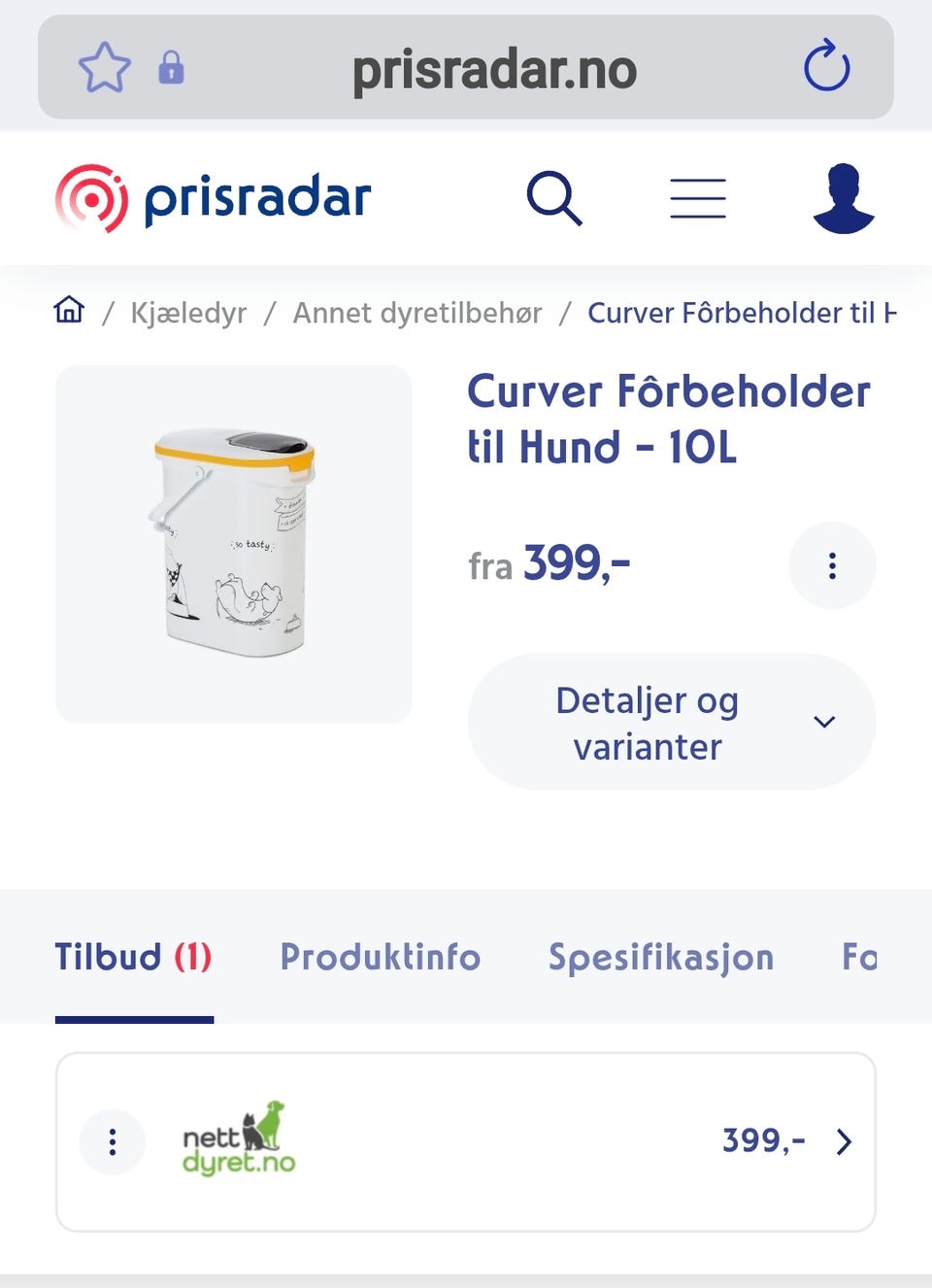Bookmark this page with the star icon
The height and width of the screenshot is (1288, 932).
pyautogui.click(x=104, y=68)
